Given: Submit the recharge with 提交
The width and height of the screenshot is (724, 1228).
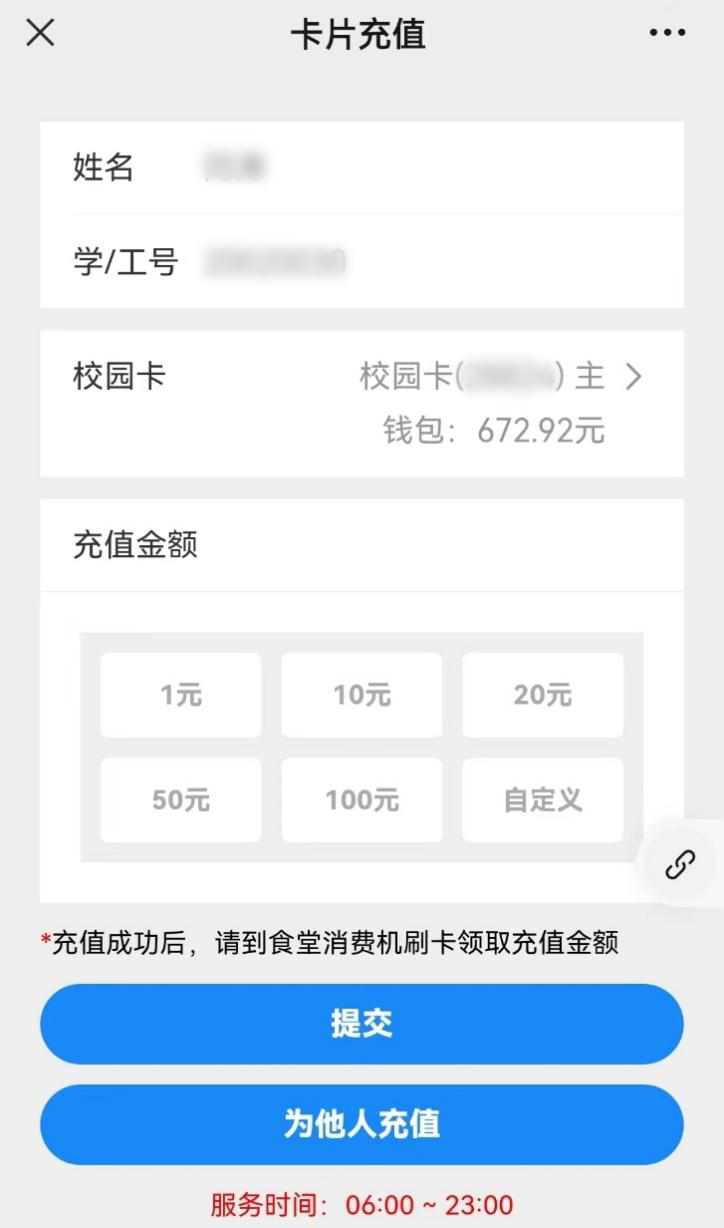Looking at the screenshot, I should tap(362, 1024).
